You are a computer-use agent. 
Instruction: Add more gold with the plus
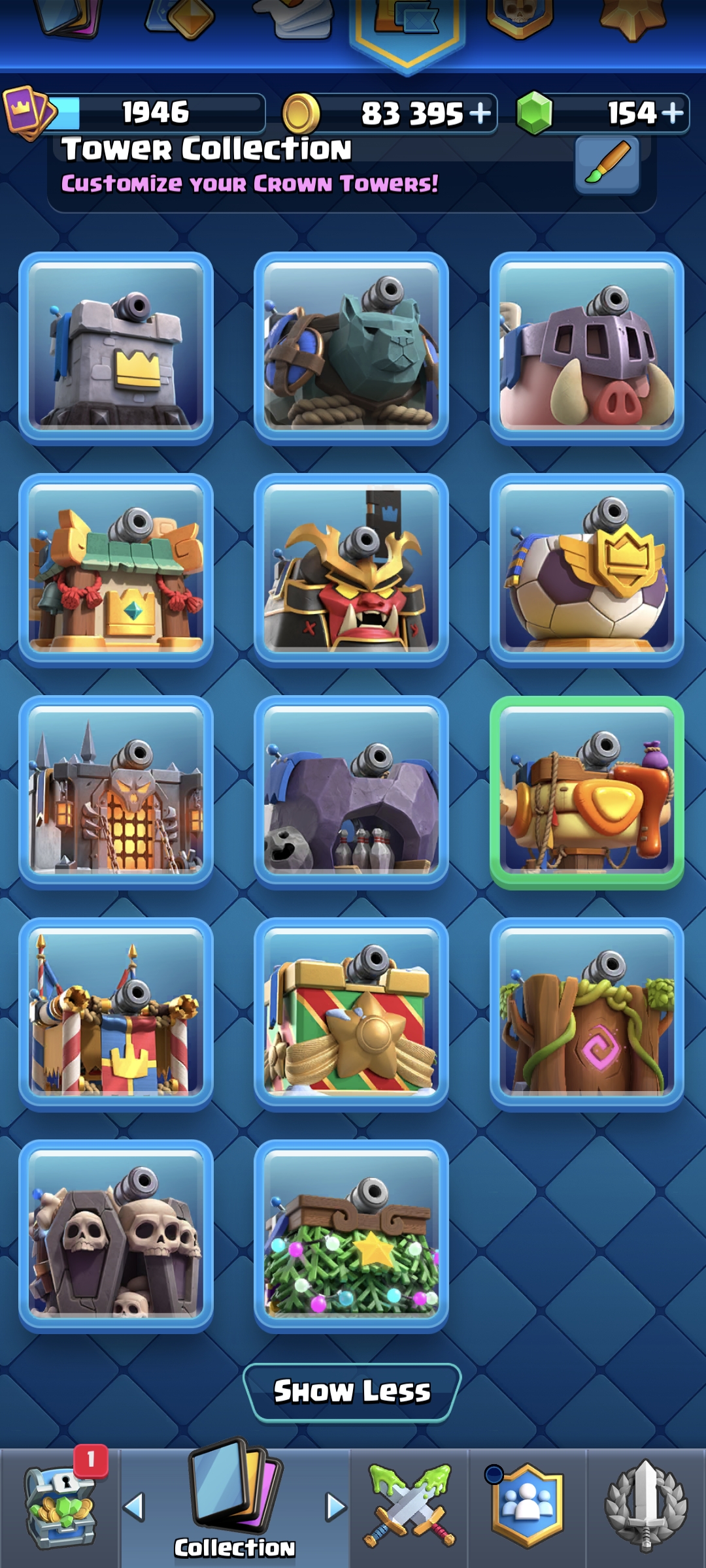pos(480,113)
